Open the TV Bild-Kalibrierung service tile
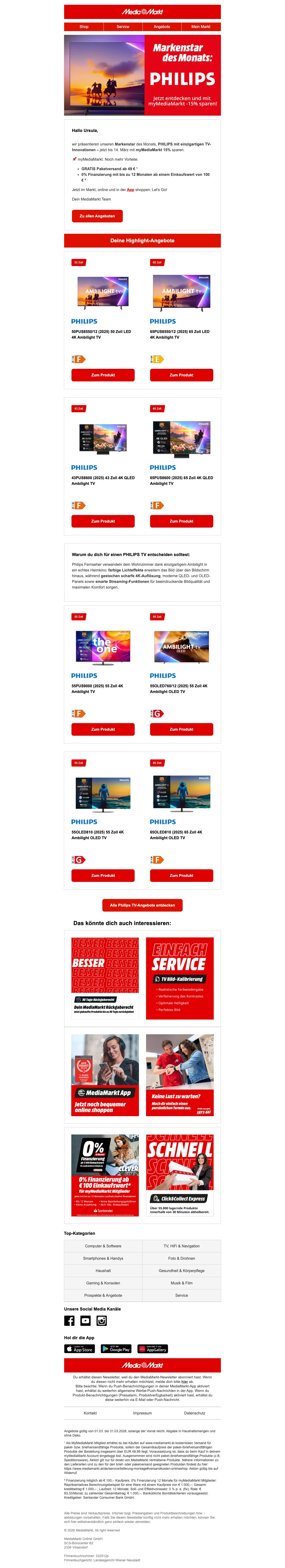285x1568 pixels. pyautogui.click(x=180, y=978)
